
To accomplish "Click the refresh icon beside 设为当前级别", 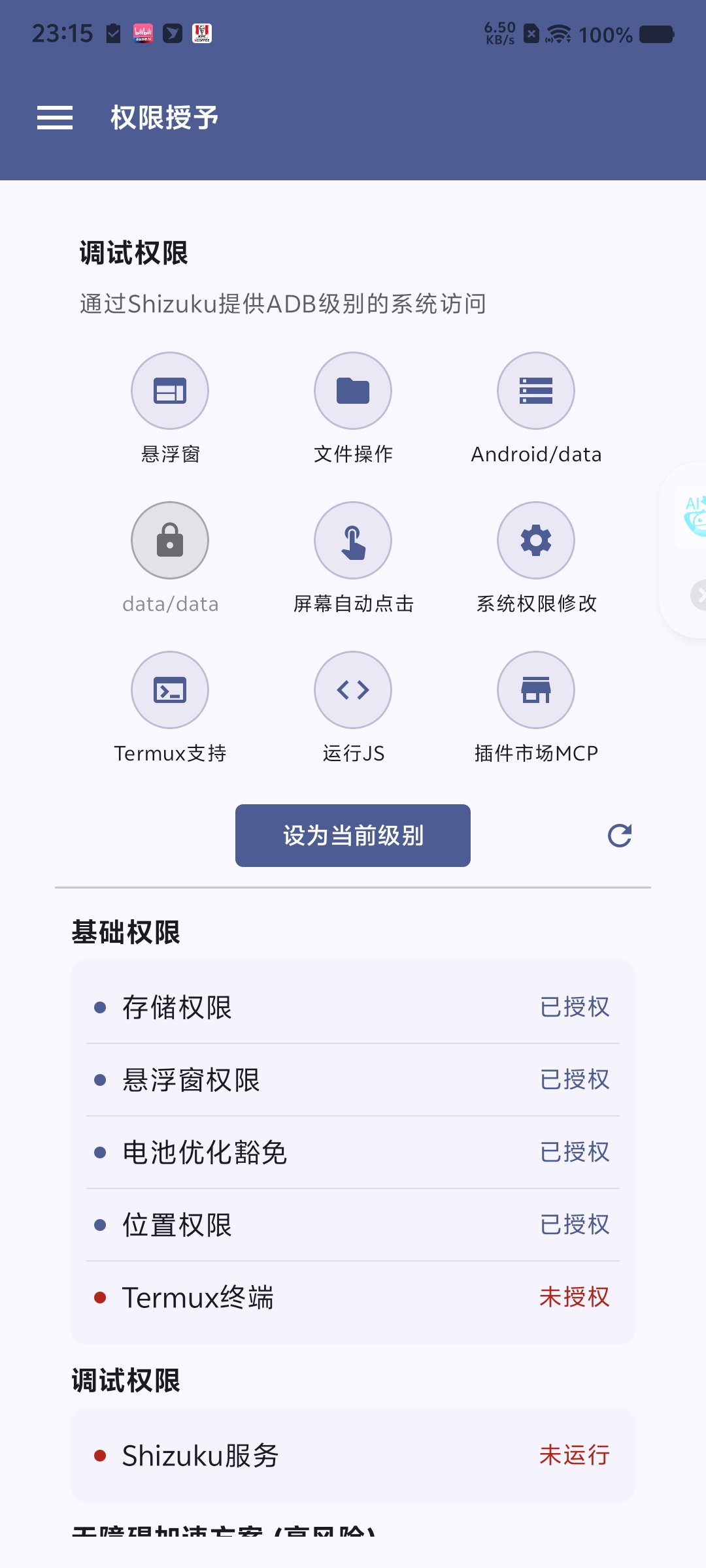I will [618, 835].
